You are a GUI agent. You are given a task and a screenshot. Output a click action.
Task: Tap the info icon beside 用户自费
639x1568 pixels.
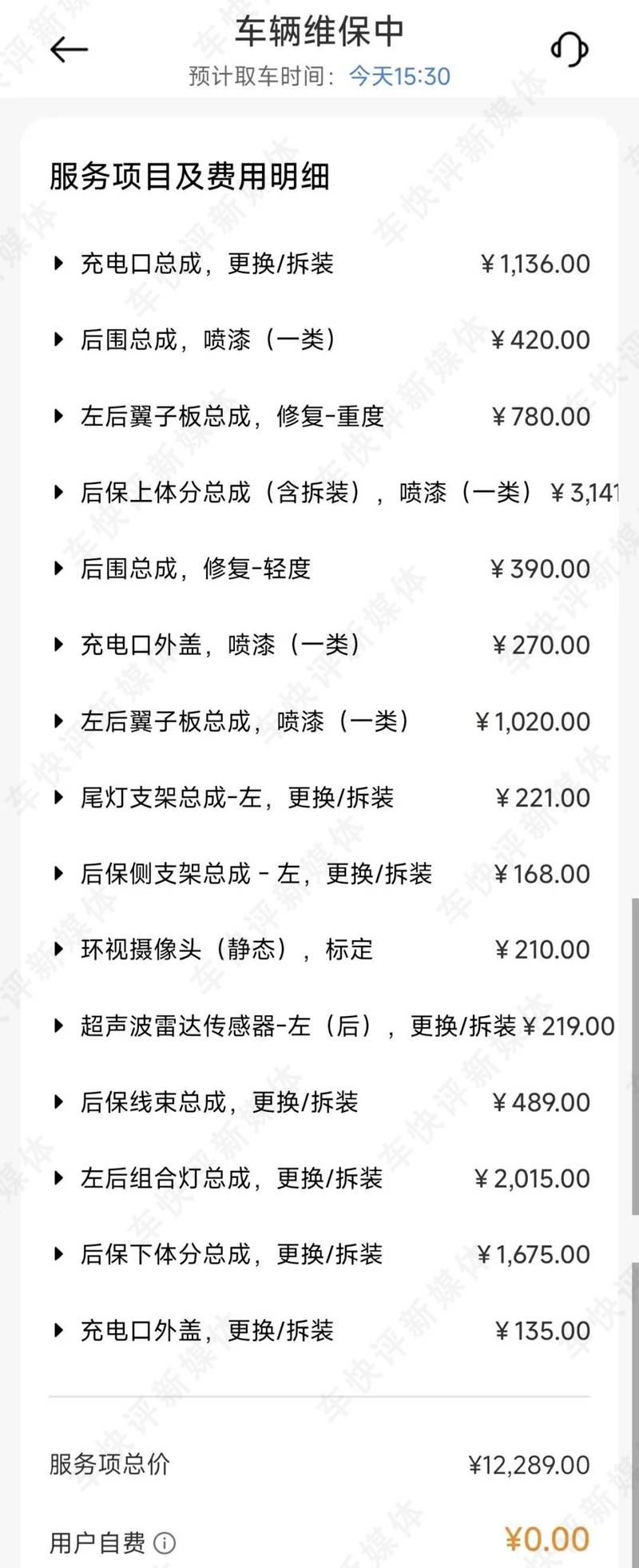click(165, 1542)
